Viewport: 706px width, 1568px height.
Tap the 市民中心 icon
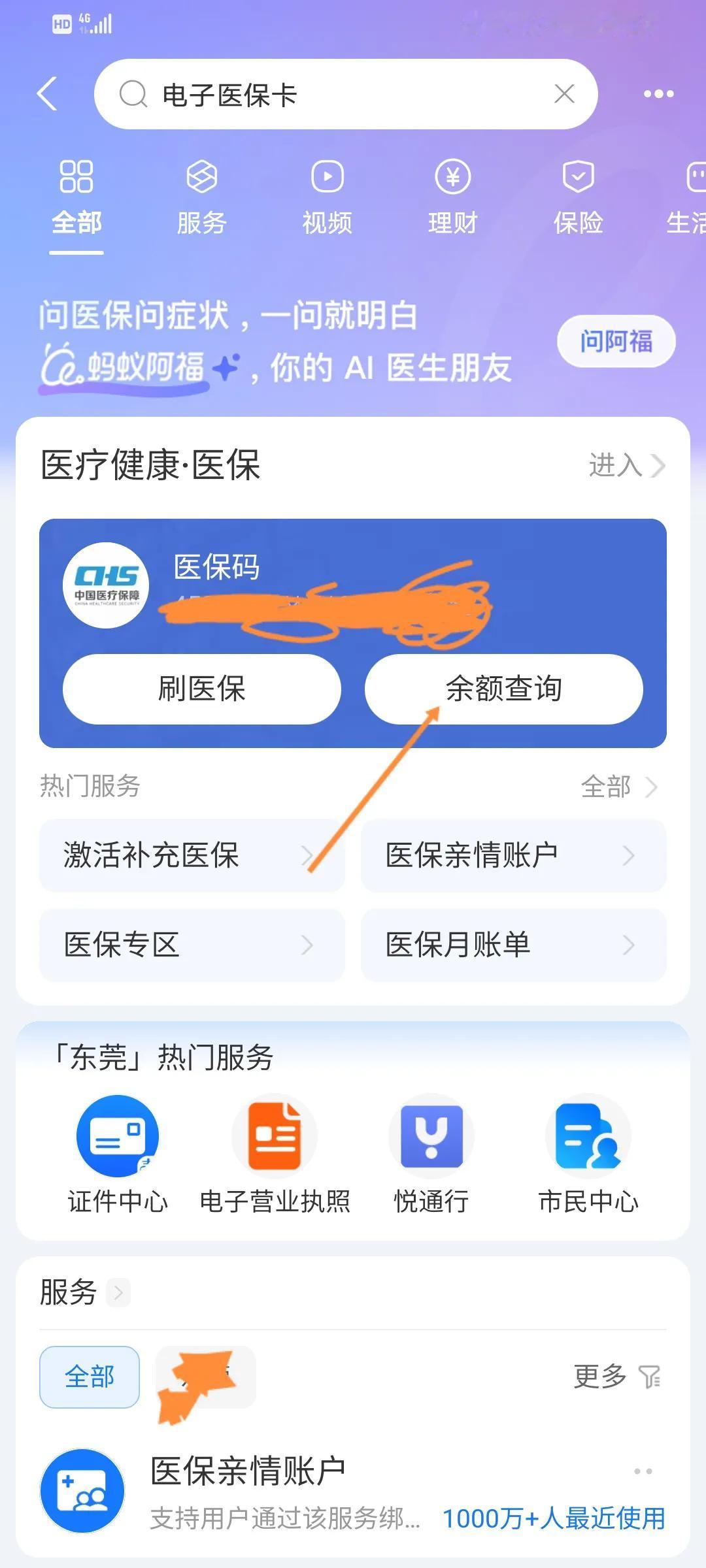point(588,1137)
